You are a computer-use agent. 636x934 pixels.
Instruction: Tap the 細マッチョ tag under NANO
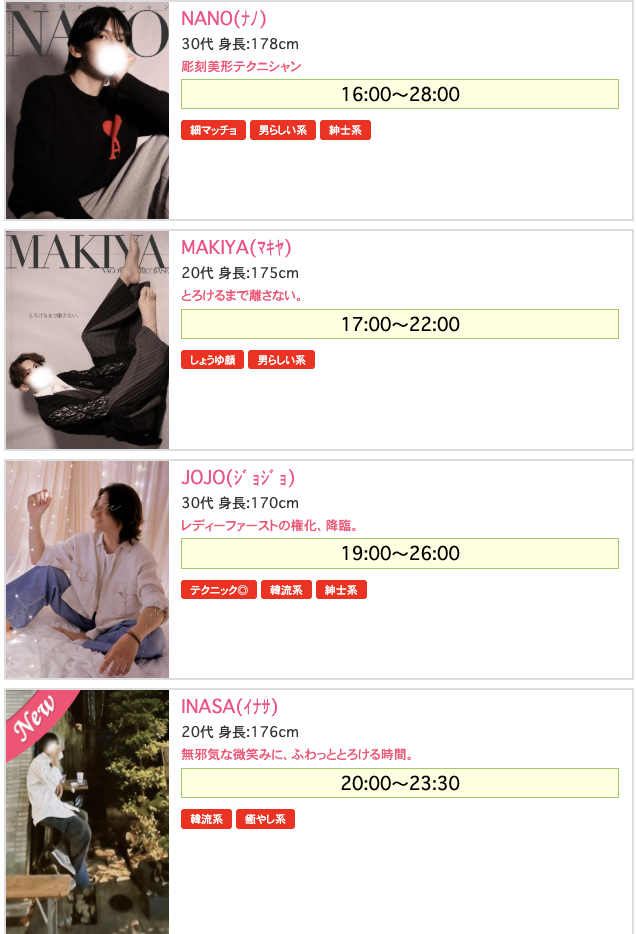click(213, 130)
